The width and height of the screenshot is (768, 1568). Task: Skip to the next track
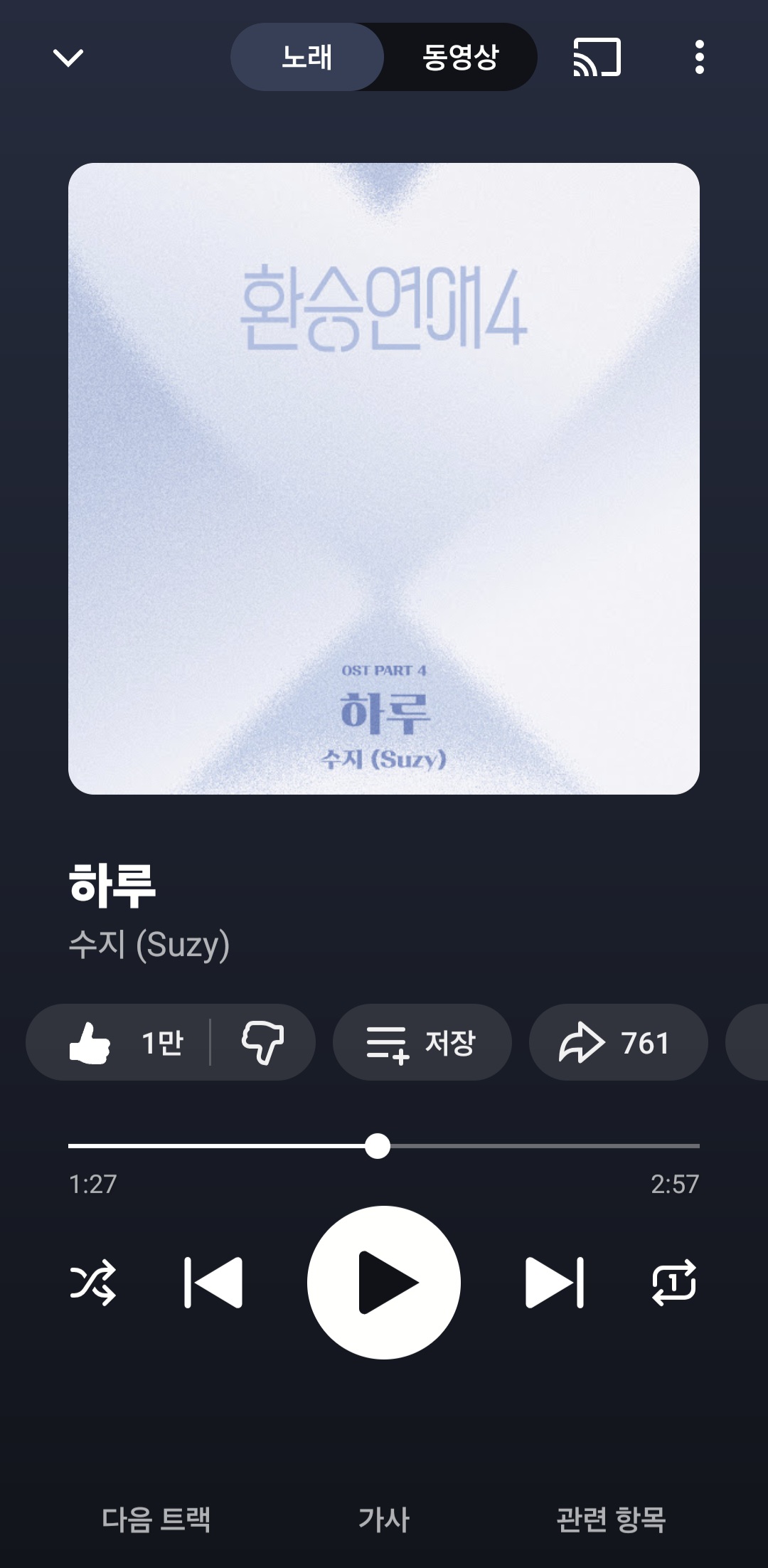click(x=555, y=1283)
